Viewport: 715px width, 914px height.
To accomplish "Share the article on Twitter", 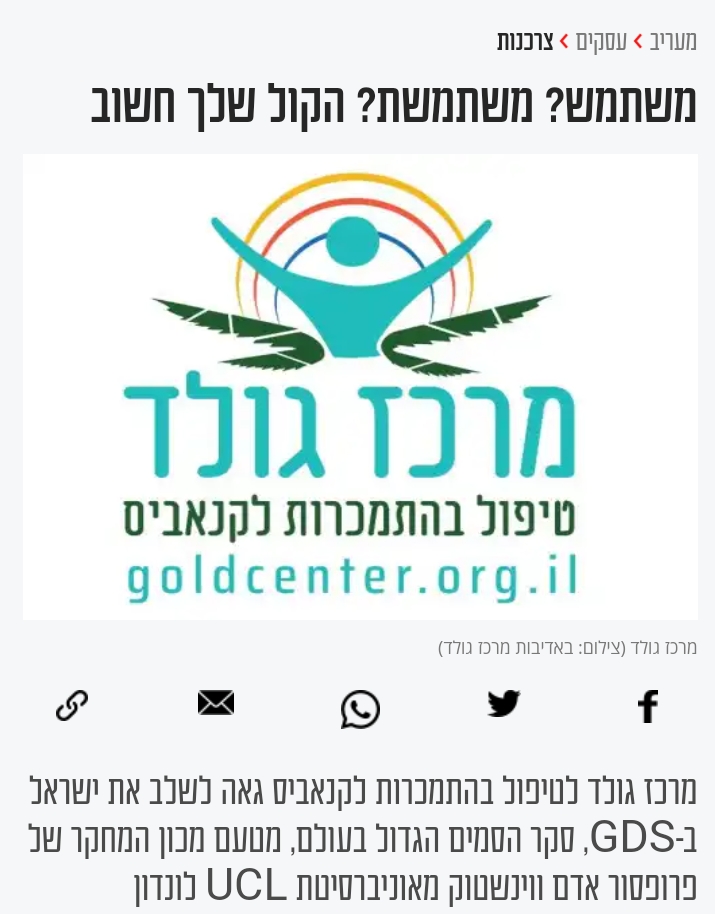I will point(504,705).
